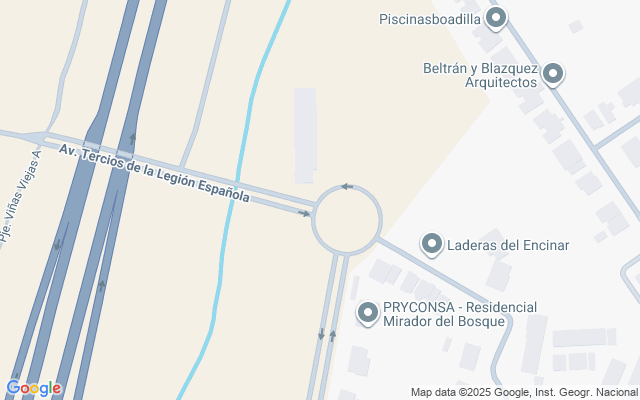Open the PRYCONSA Residencial Mirador del Bosque pin
The image size is (640, 400).
(x=368, y=314)
